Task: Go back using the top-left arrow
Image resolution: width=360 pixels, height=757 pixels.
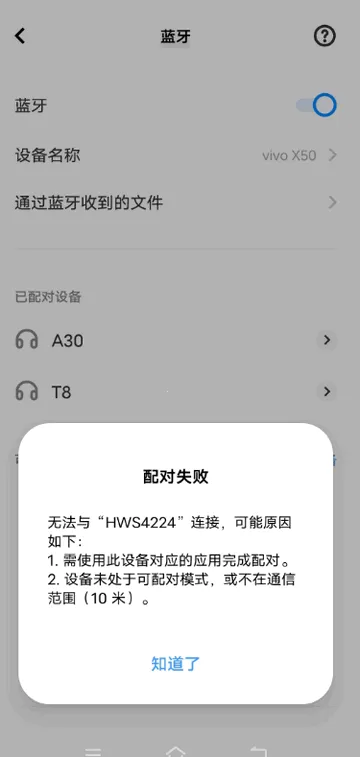Action: pyautogui.click(x=20, y=36)
